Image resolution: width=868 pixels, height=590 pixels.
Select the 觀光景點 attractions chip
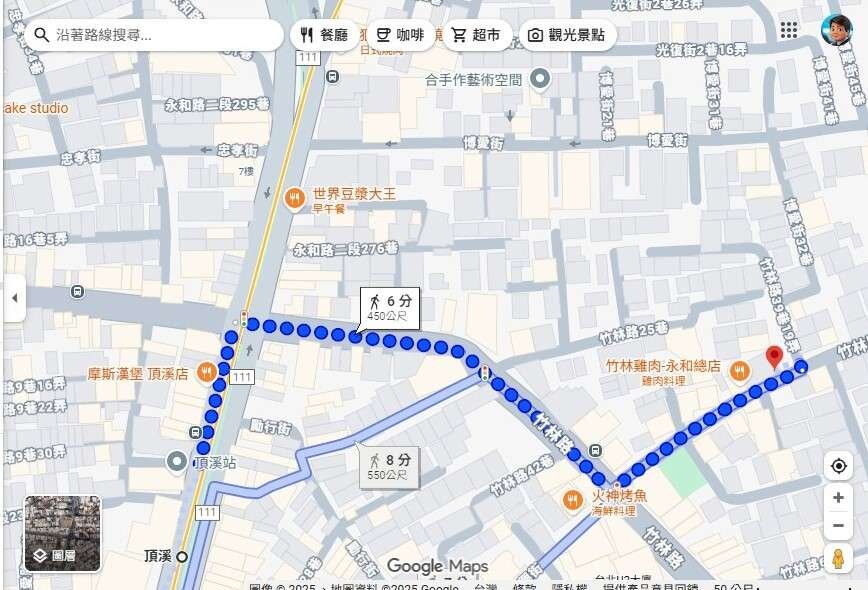pos(566,35)
